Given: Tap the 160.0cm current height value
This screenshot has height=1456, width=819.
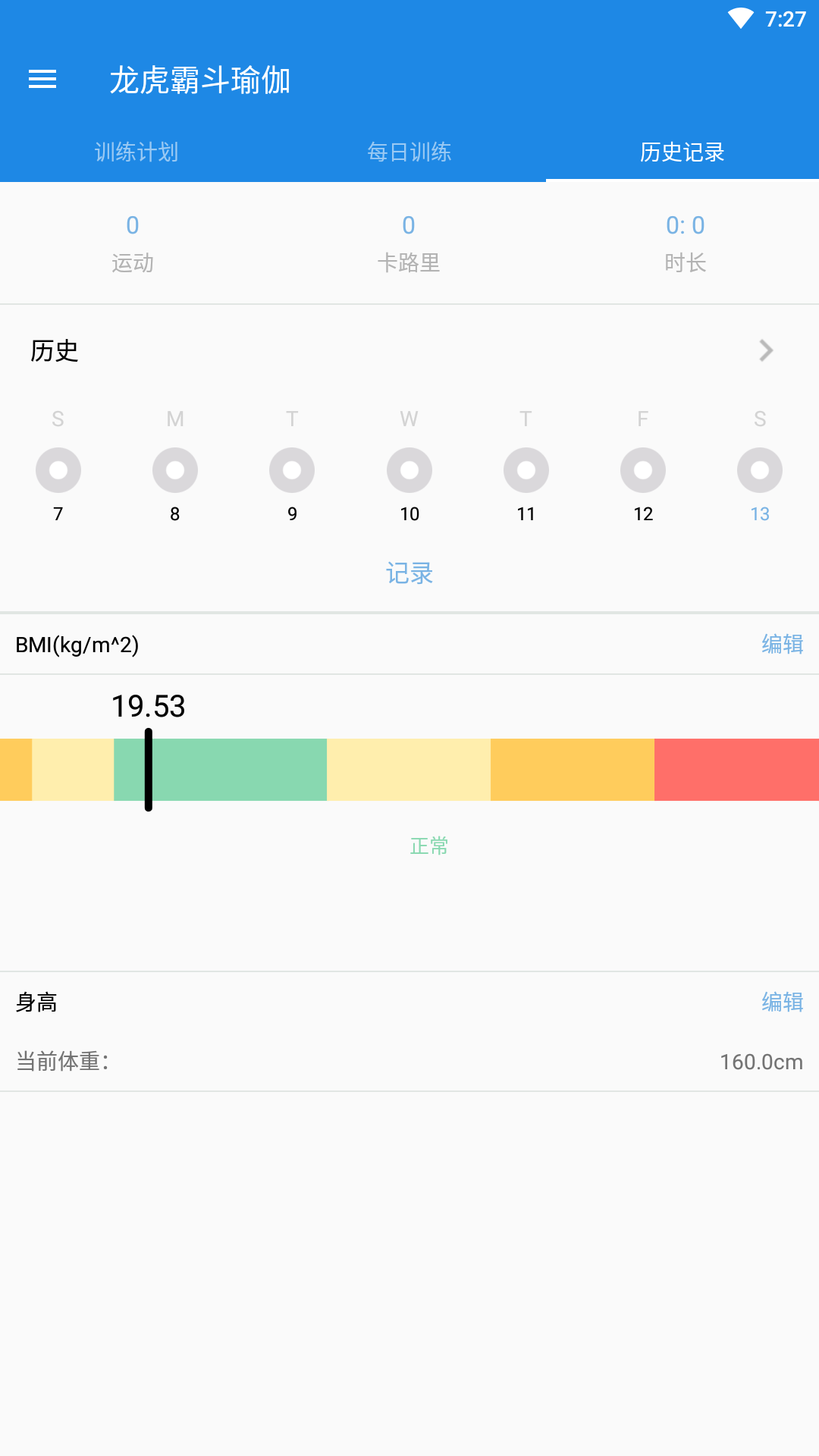Looking at the screenshot, I should tap(761, 1062).
